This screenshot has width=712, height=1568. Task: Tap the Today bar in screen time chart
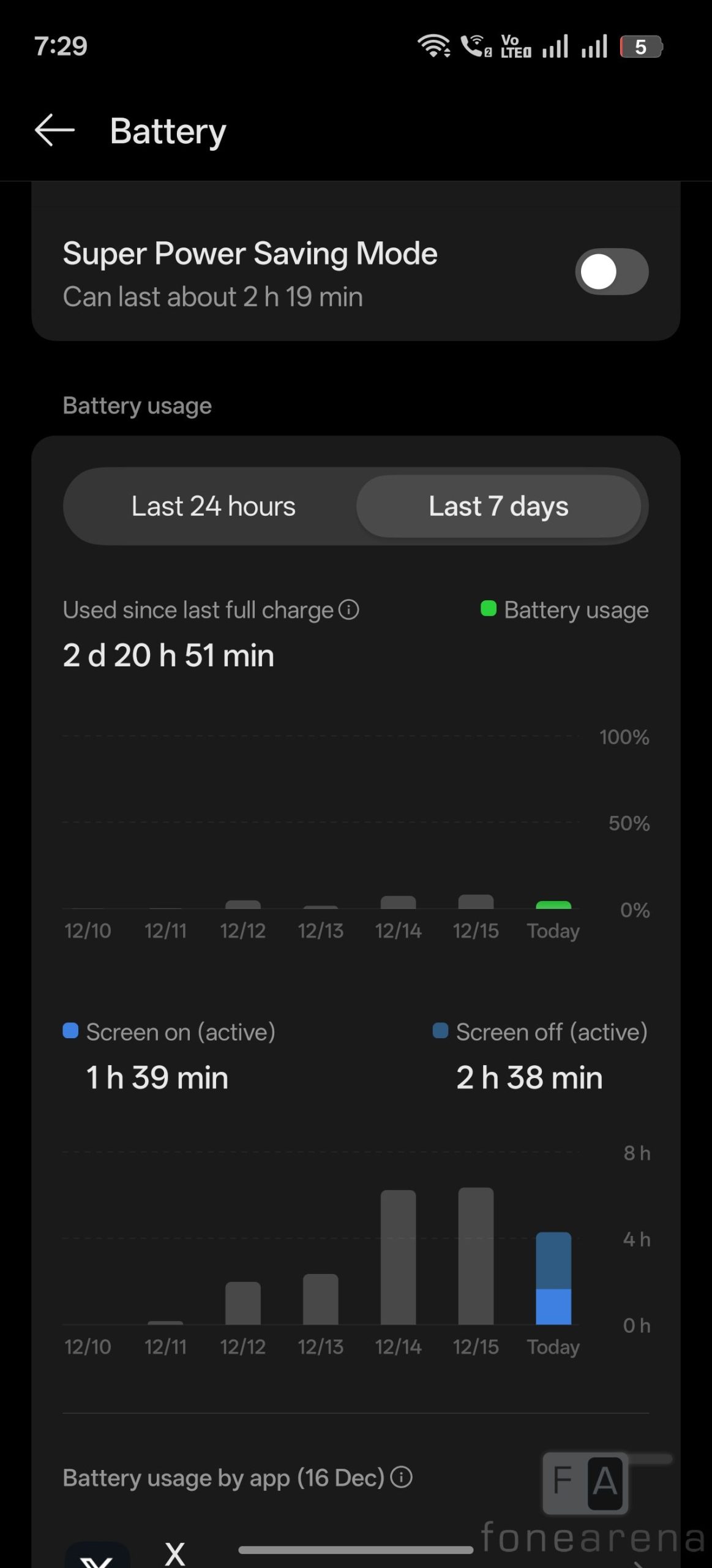point(553,1278)
